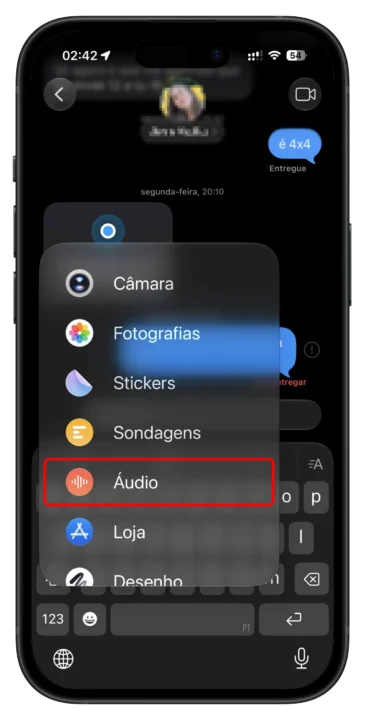Tap the undelivered message alert icon
The width and height of the screenshot is (365, 720).
[x=312, y=350]
